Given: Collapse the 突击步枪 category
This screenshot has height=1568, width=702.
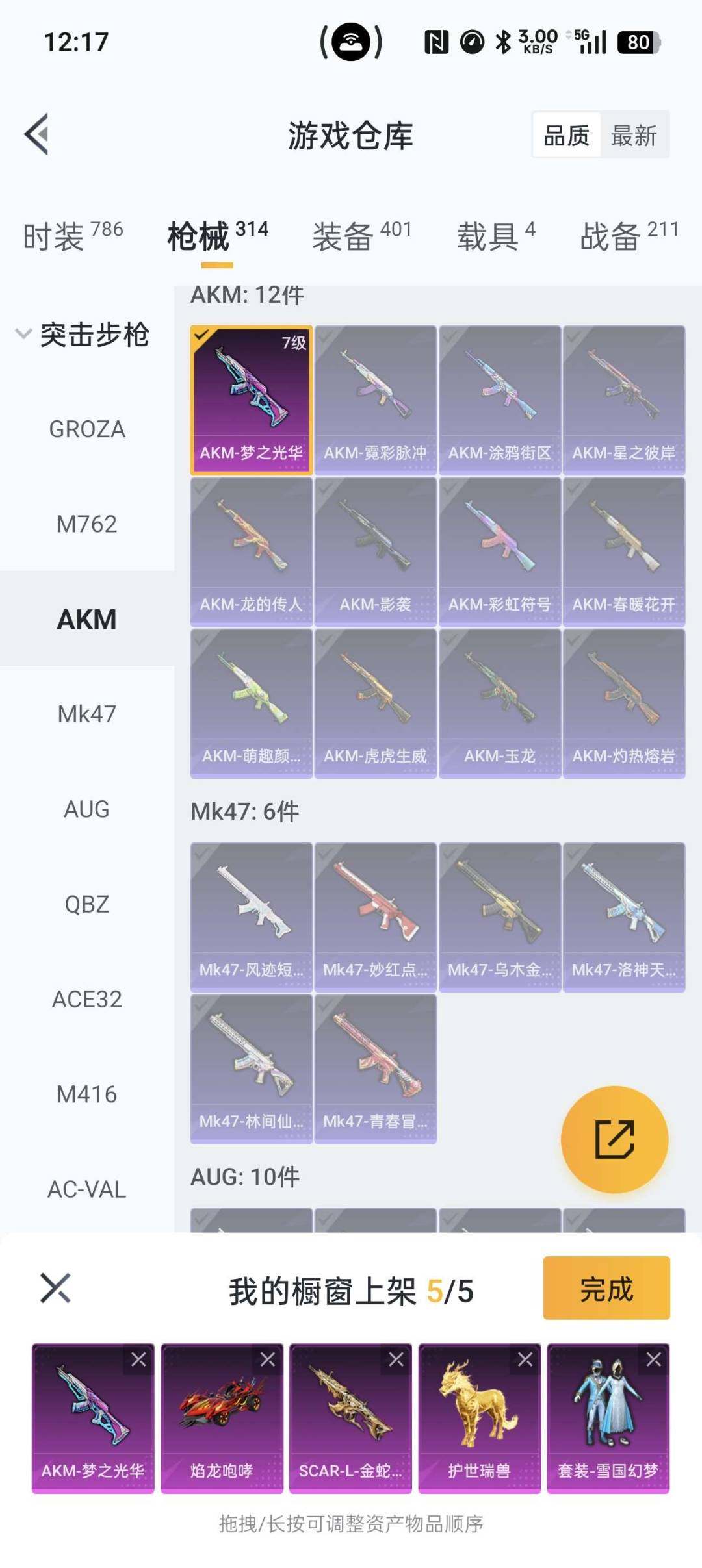Looking at the screenshot, I should tap(24, 334).
